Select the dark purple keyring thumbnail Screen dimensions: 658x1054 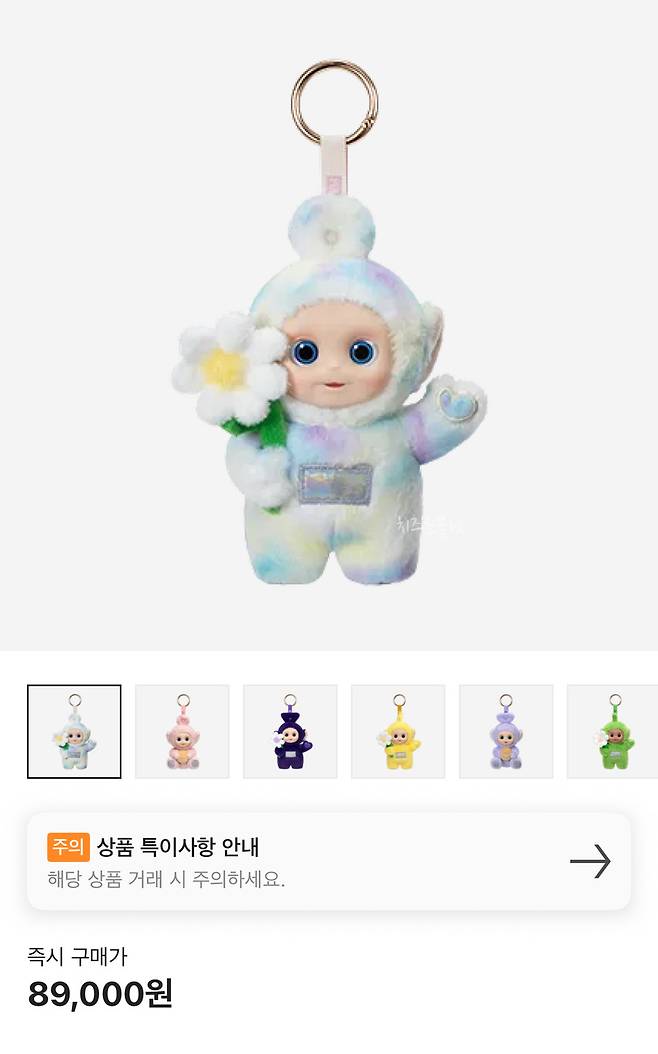point(290,731)
